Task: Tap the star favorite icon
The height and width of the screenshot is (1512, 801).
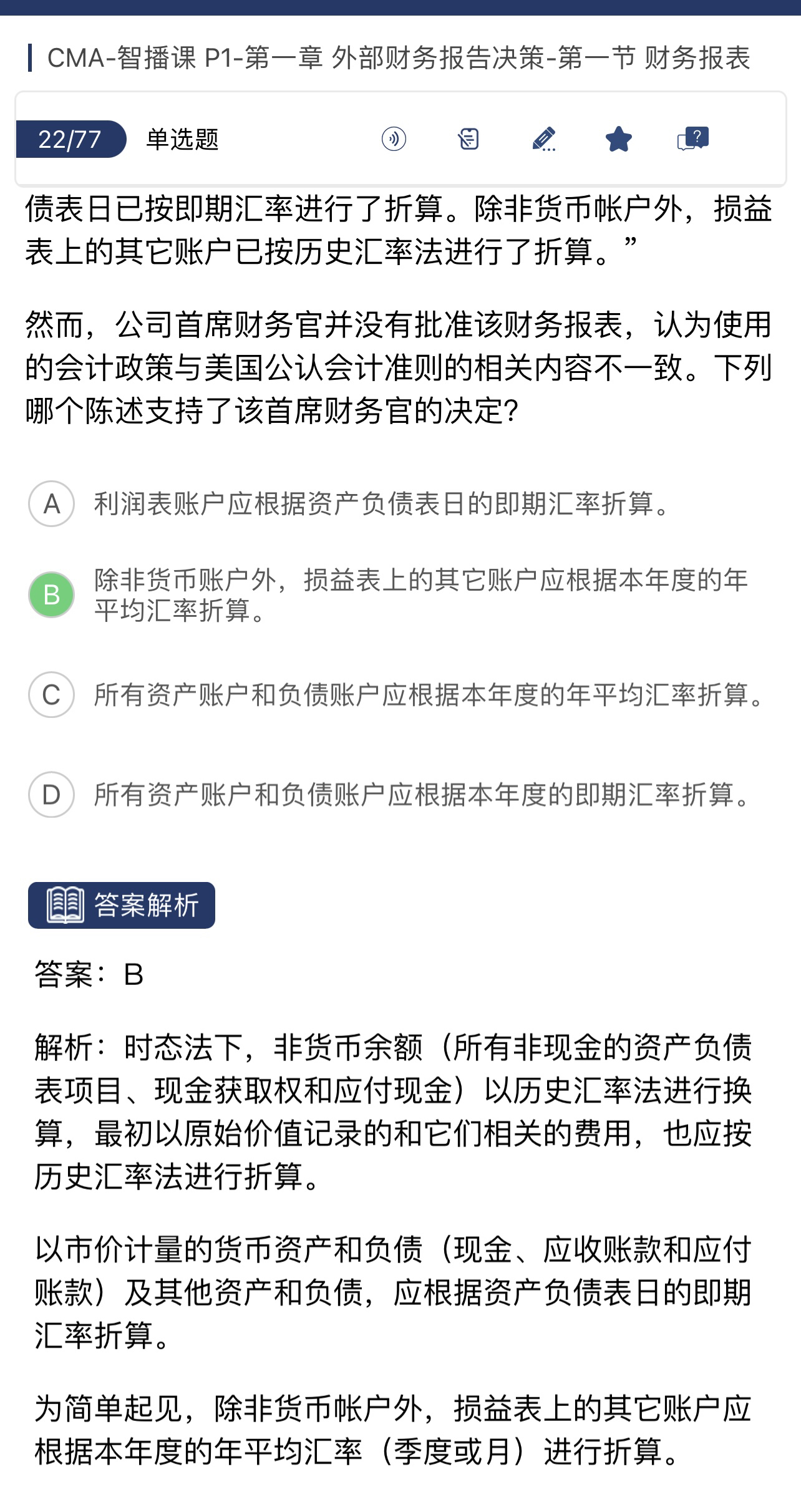Action: [x=618, y=138]
